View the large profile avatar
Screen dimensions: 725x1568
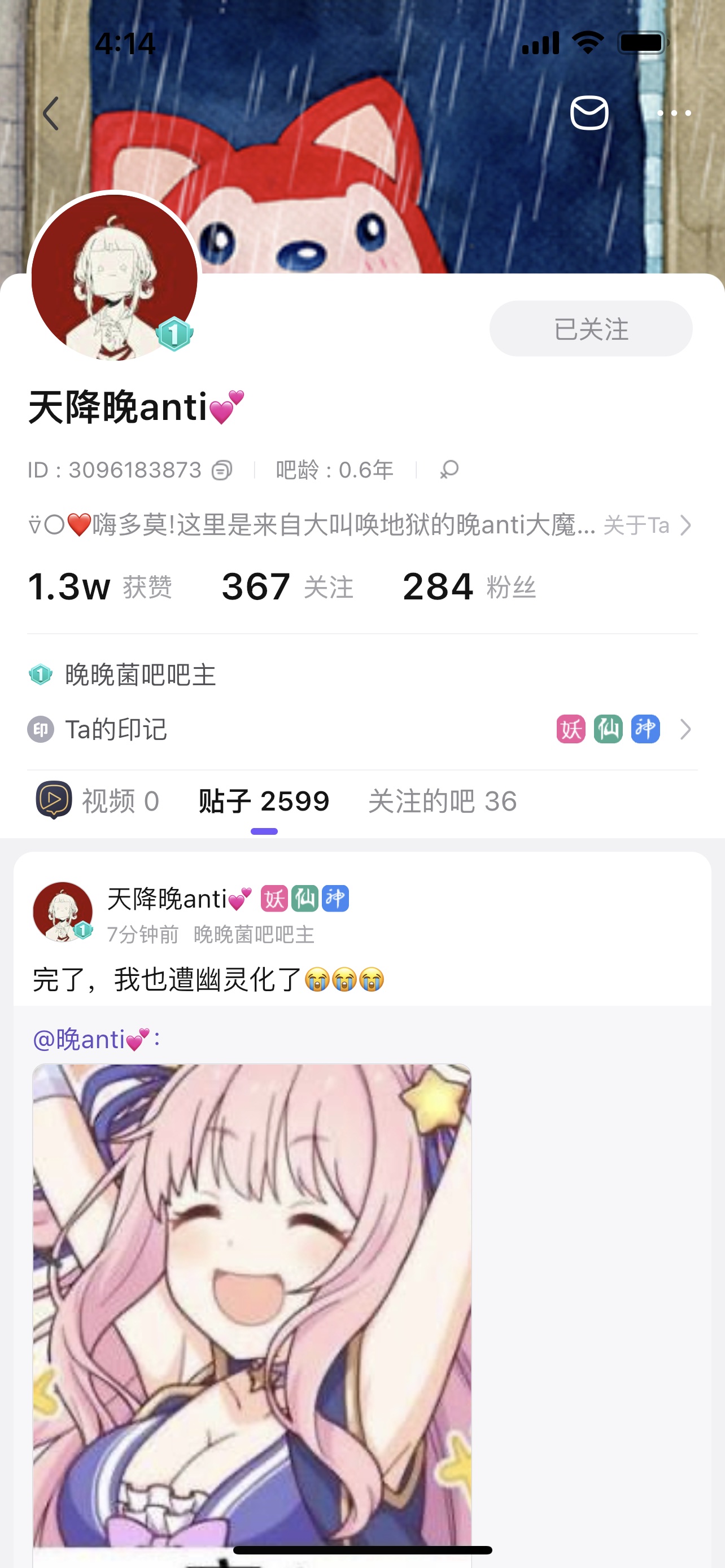click(x=115, y=278)
